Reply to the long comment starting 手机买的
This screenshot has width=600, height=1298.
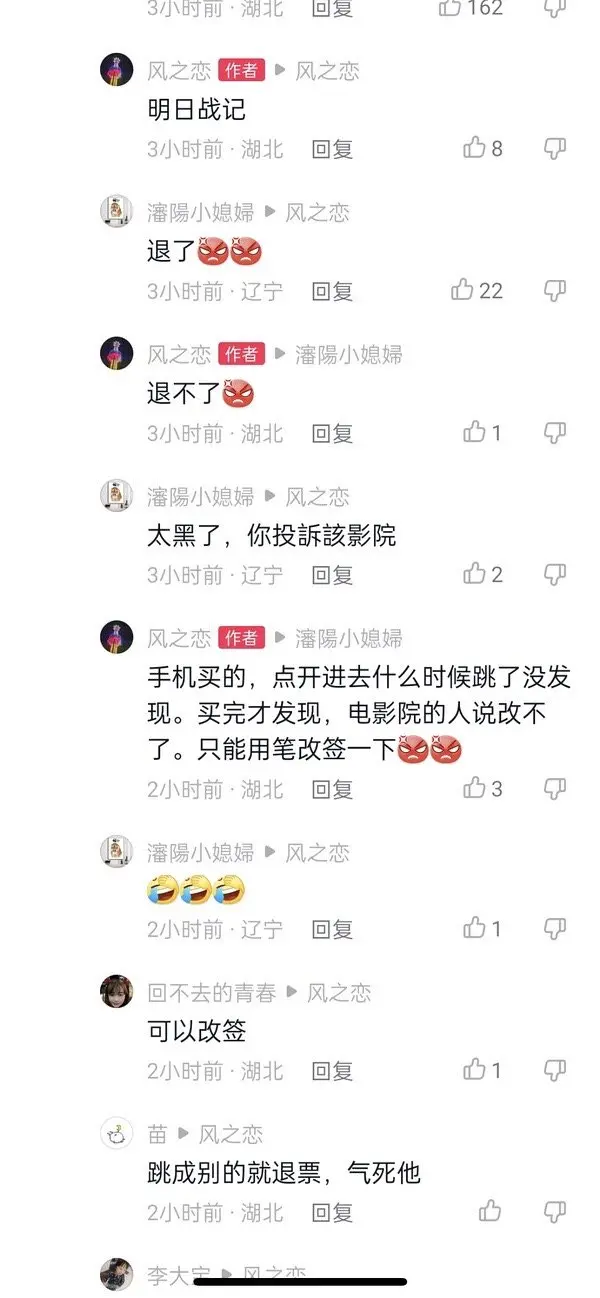tap(332, 789)
